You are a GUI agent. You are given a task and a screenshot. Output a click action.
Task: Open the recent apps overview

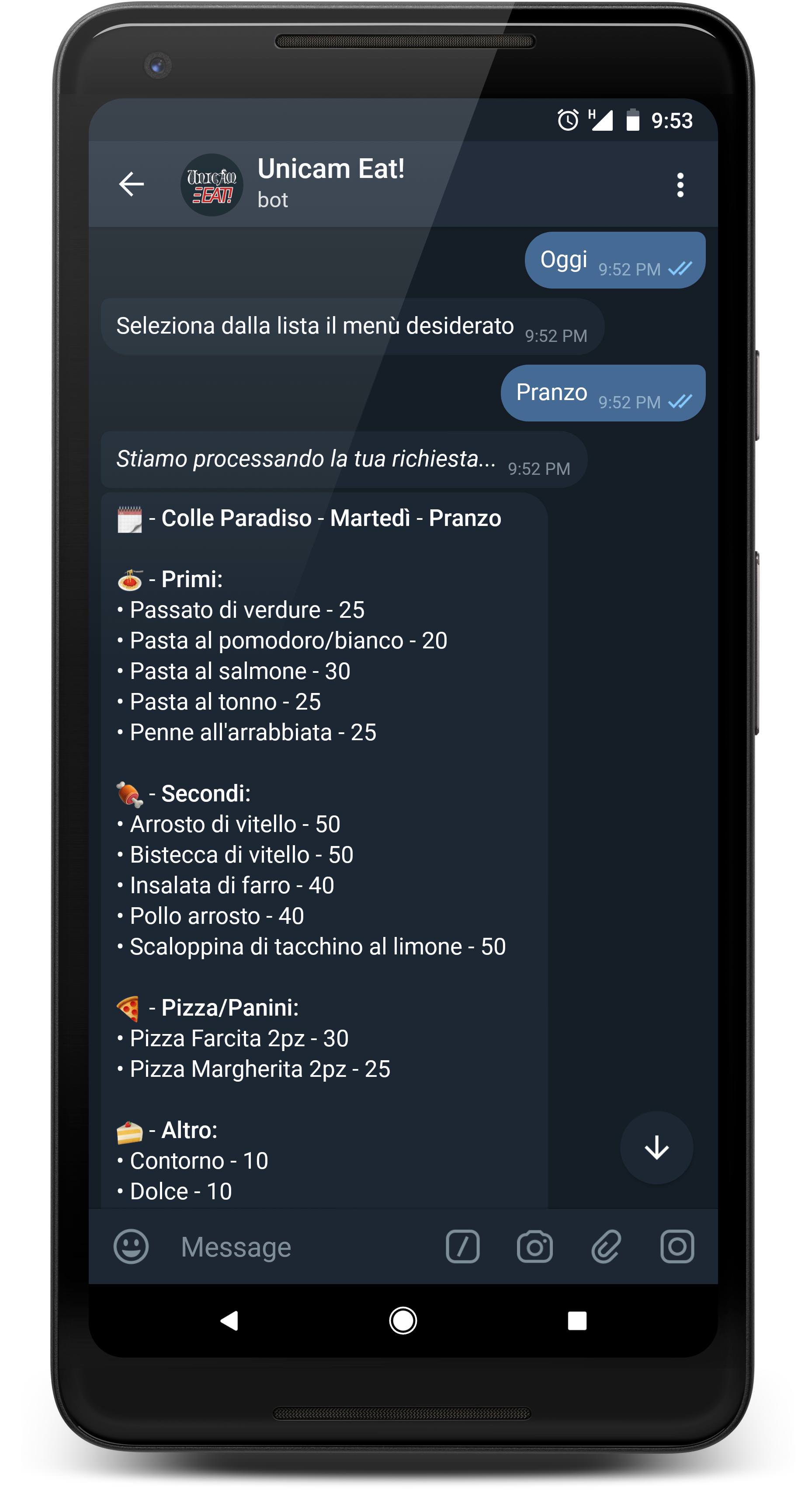click(577, 1320)
